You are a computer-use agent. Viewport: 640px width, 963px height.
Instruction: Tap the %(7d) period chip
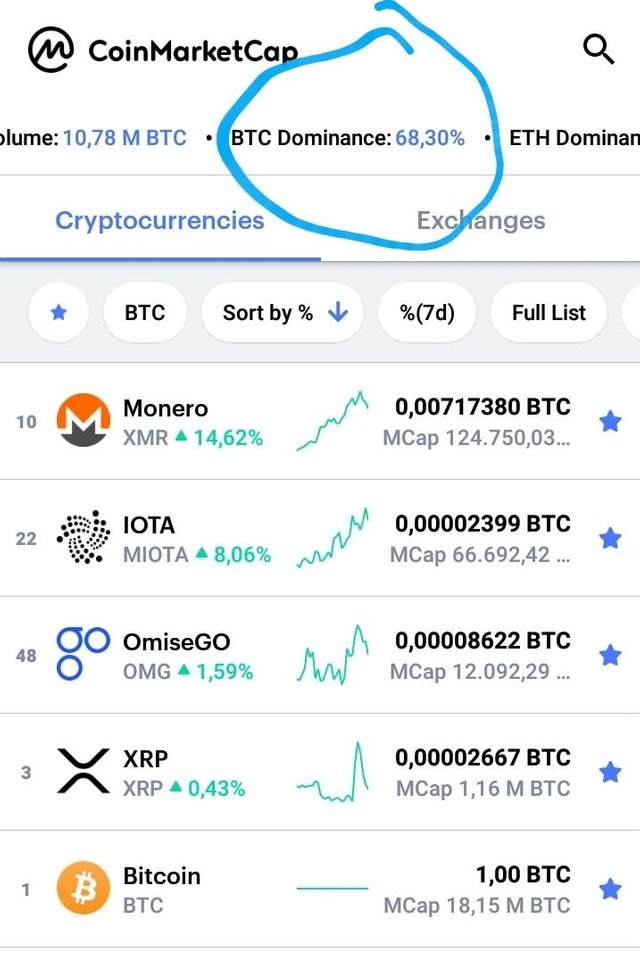[427, 313]
